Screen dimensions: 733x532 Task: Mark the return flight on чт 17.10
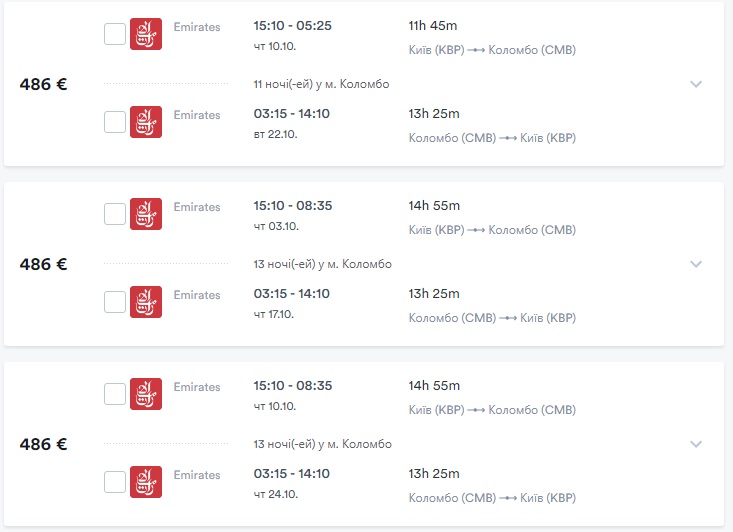click(x=115, y=302)
